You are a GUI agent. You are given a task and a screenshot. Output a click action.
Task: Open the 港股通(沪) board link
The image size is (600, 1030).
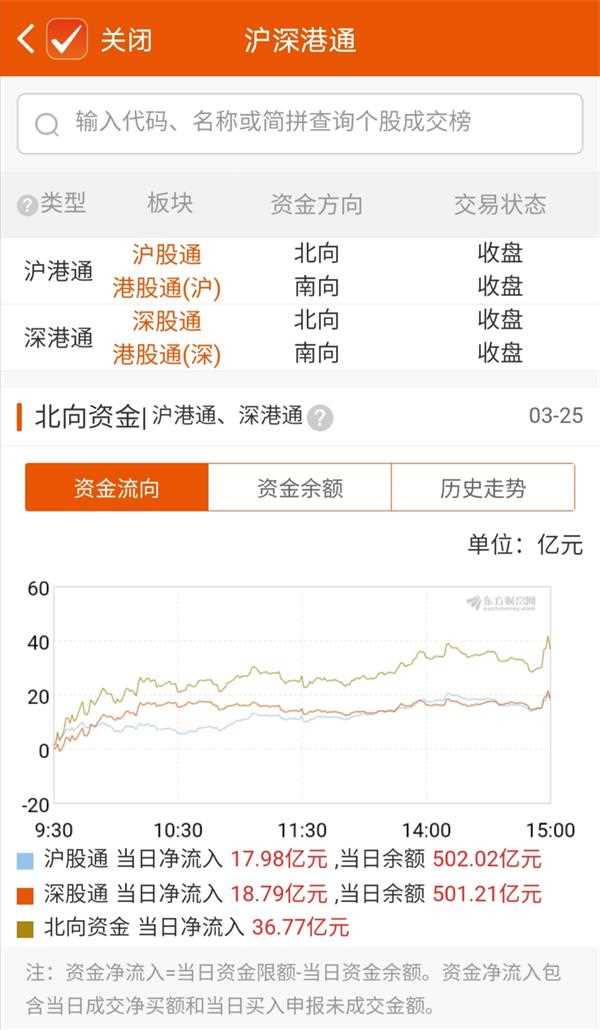coord(167,288)
